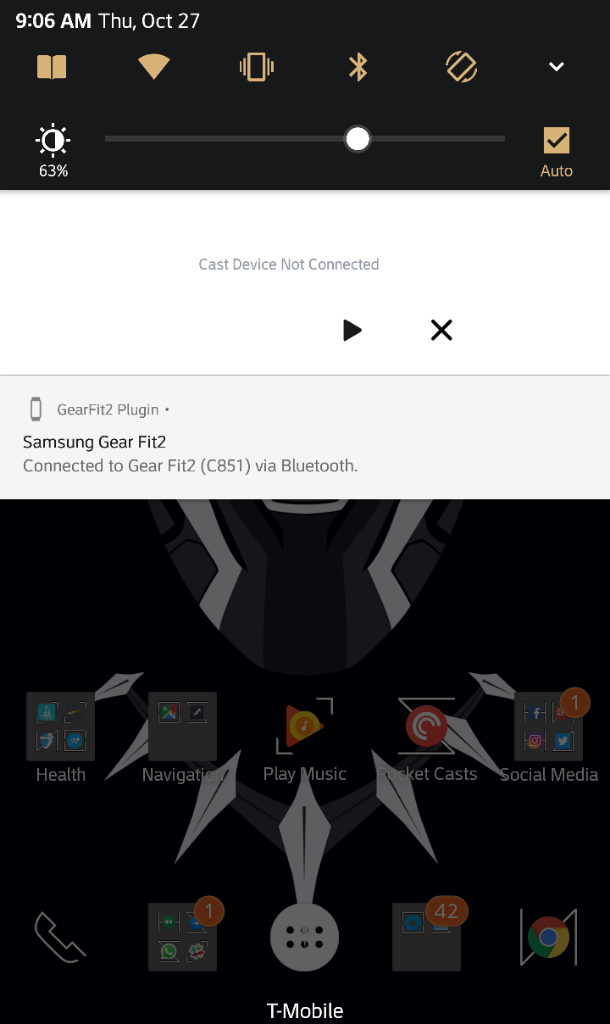The image size is (610, 1024).
Task: Open the phone dialer app
Action: pos(61,937)
